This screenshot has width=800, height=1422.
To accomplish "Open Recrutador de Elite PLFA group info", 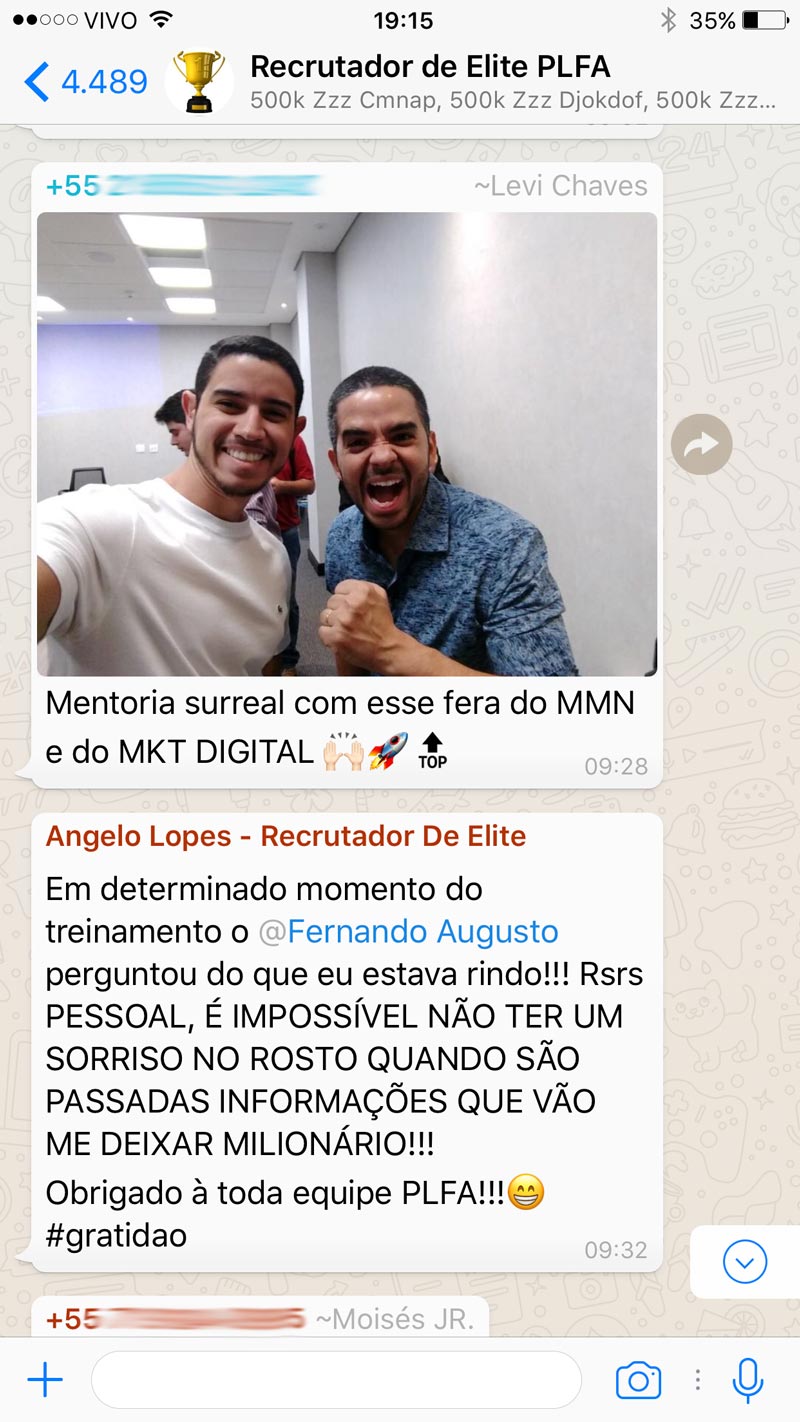I will tap(511, 82).
